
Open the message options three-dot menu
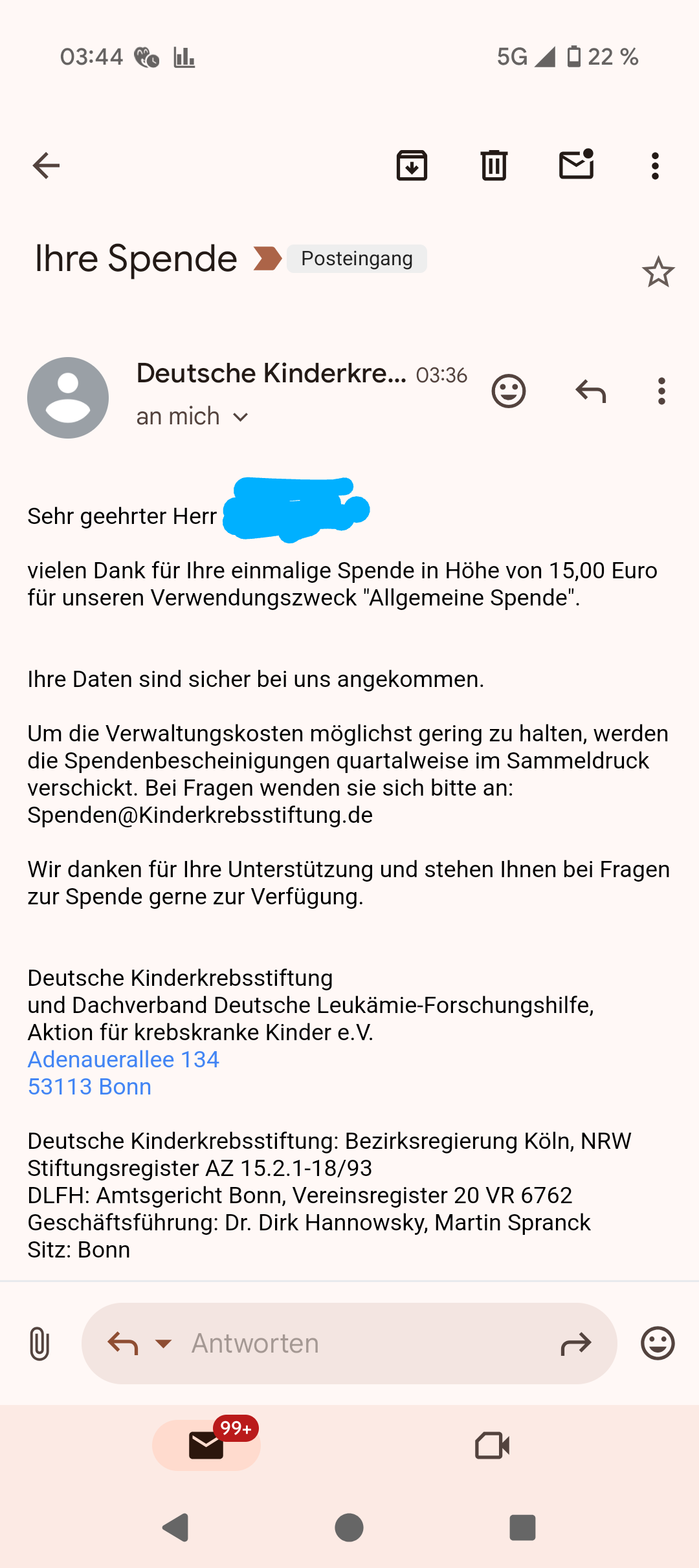[x=661, y=391]
